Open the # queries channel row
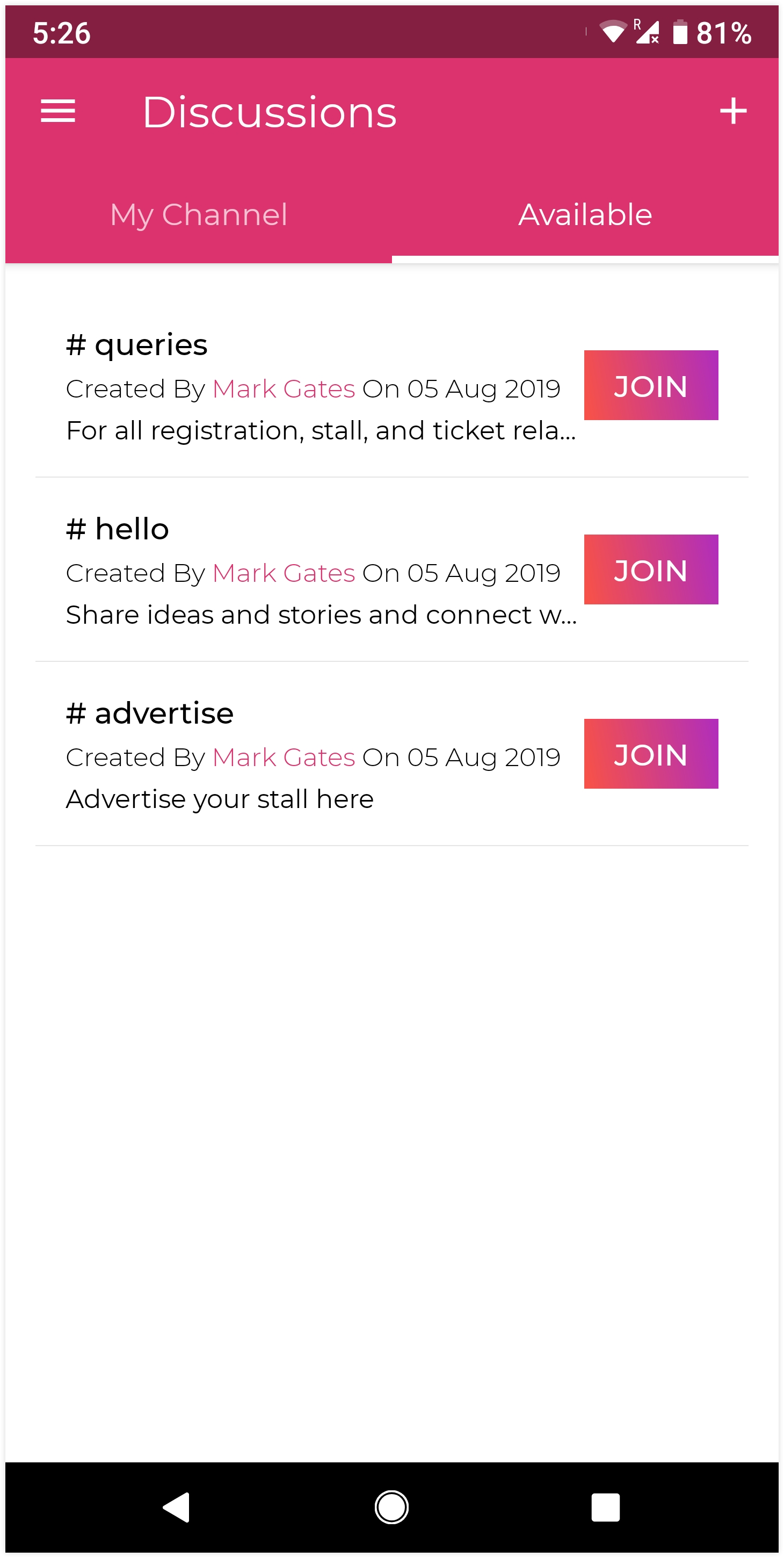The image size is (784, 1558). pyautogui.click(x=302, y=387)
